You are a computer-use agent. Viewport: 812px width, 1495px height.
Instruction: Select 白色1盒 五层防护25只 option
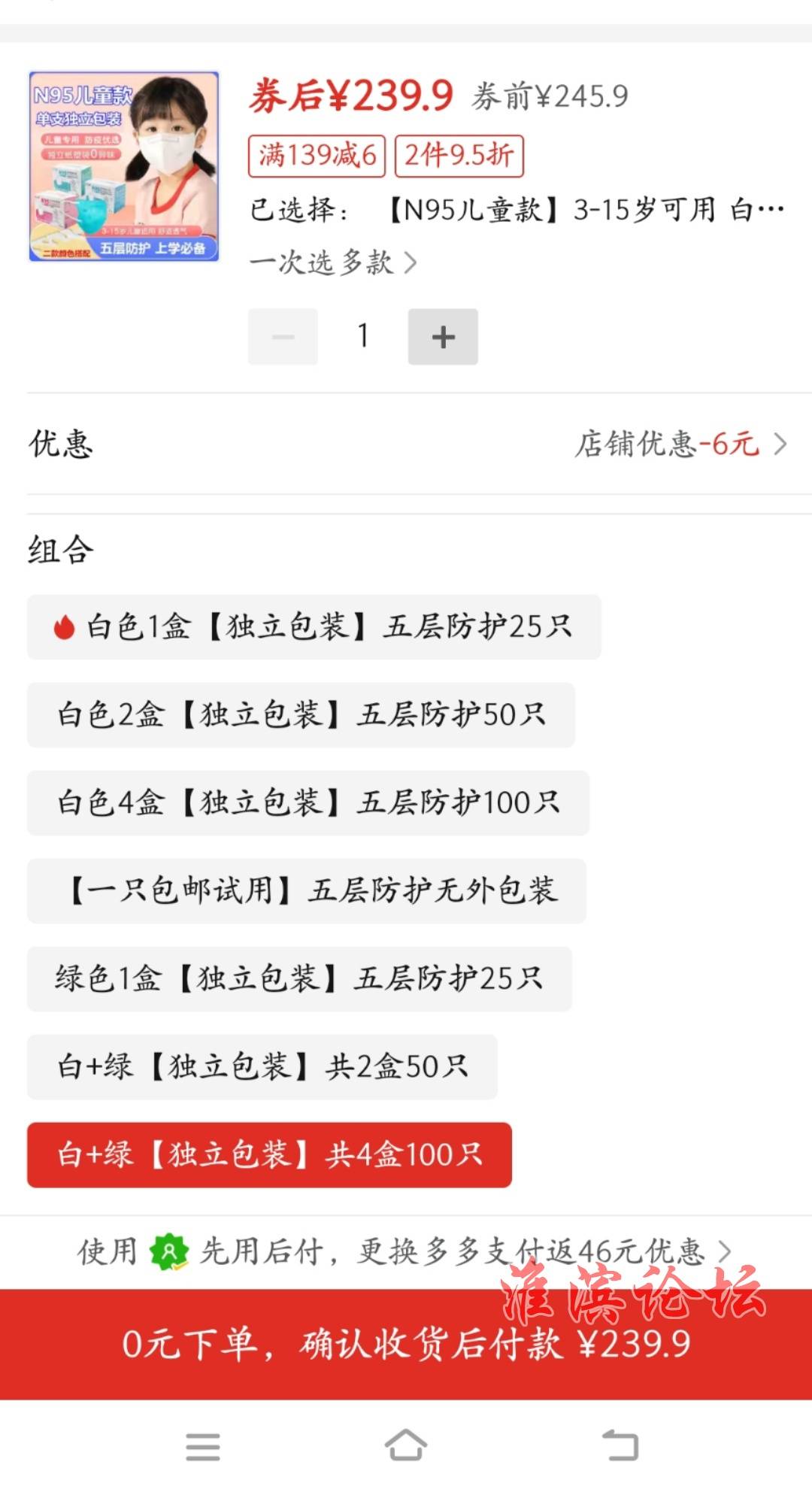(314, 627)
